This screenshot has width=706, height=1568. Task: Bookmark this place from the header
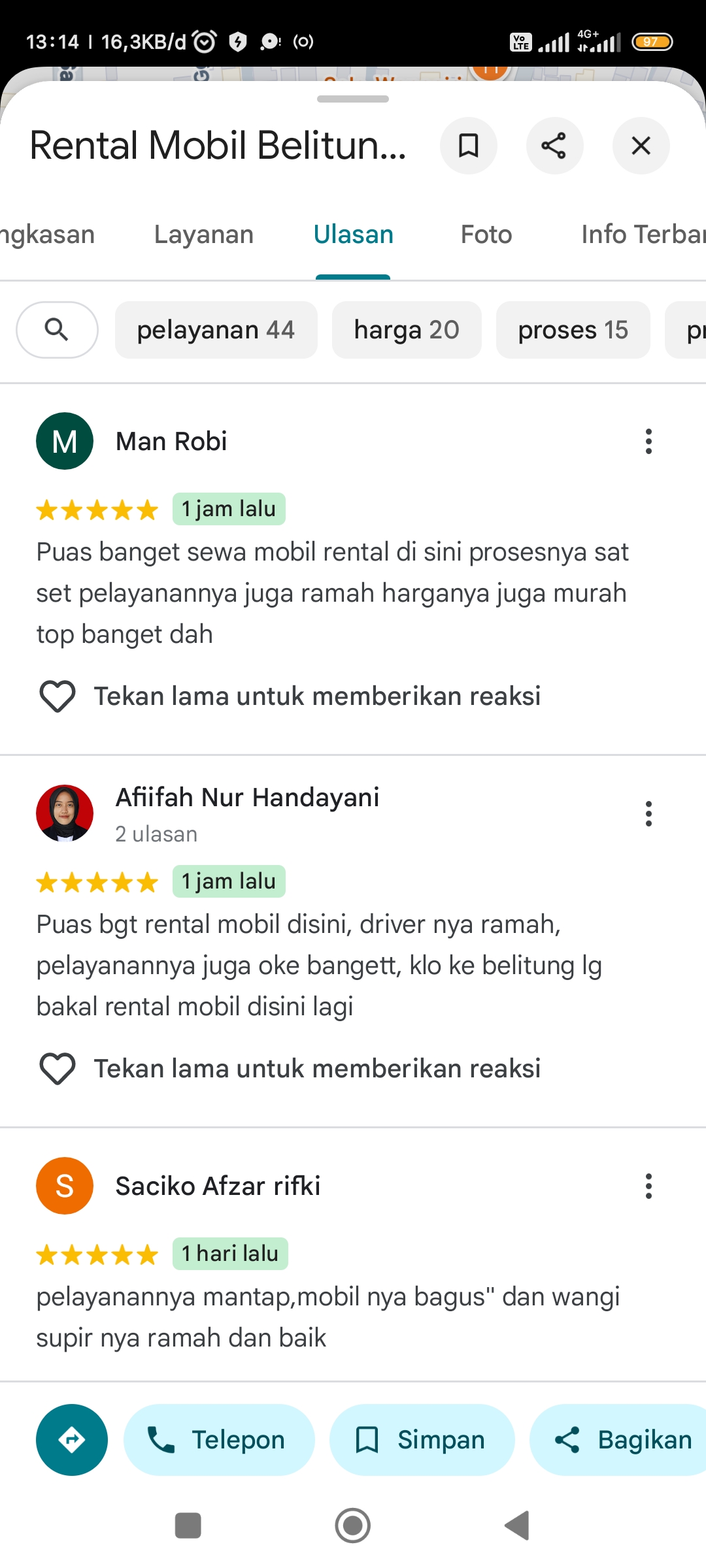pyautogui.click(x=468, y=146)
